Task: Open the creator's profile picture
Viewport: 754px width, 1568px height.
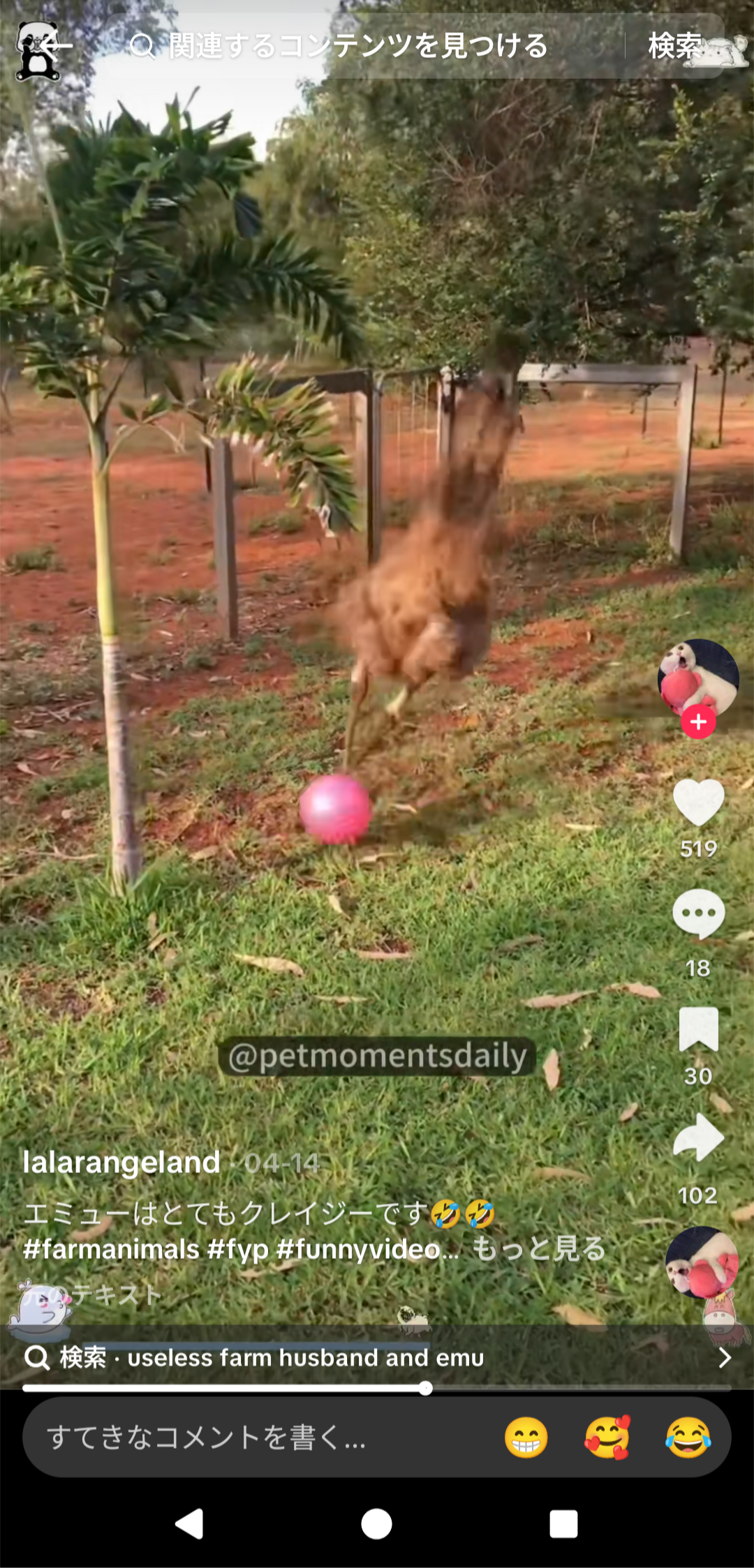Action: click(x=697, y=675)
